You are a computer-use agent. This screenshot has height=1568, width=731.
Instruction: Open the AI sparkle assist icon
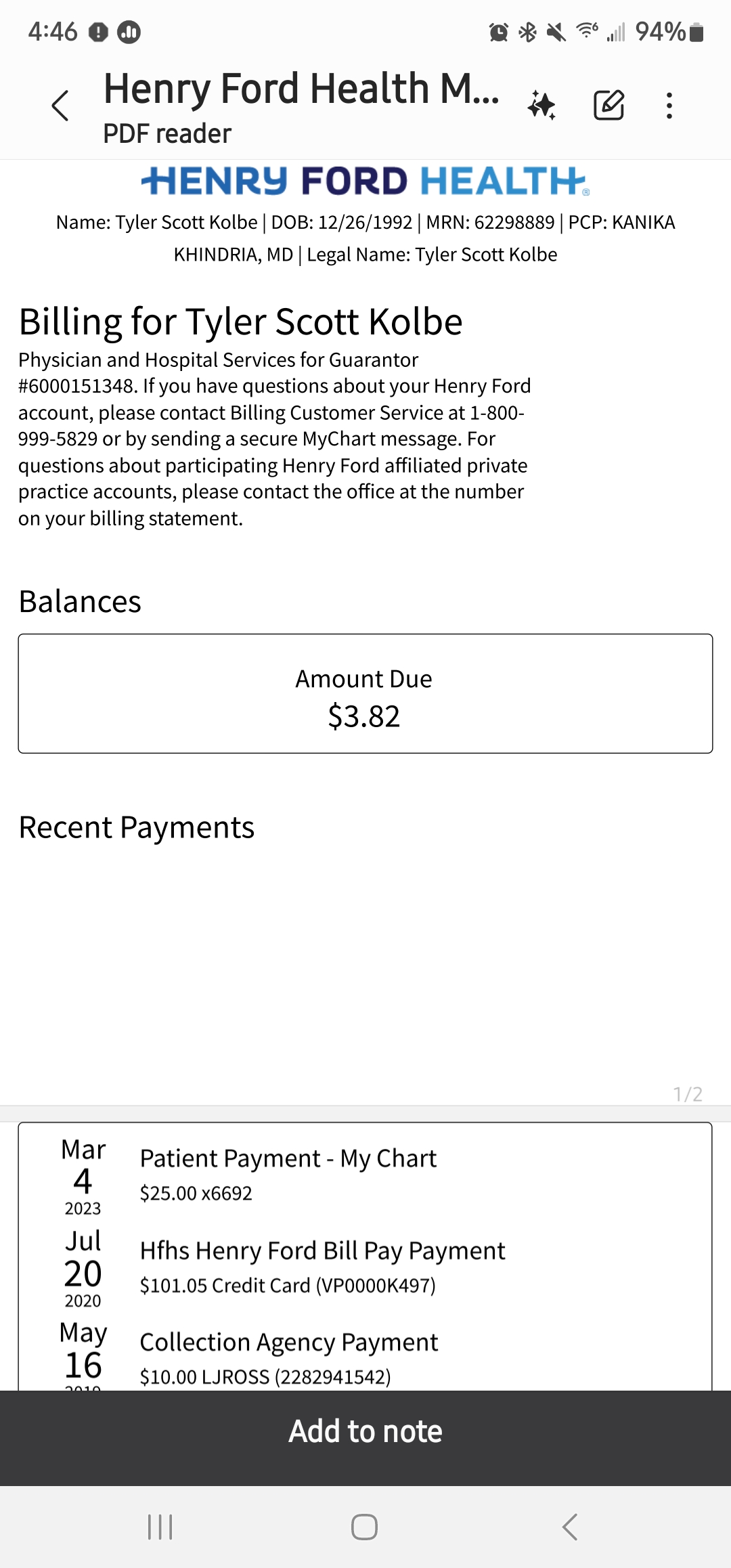click(541, 105)
